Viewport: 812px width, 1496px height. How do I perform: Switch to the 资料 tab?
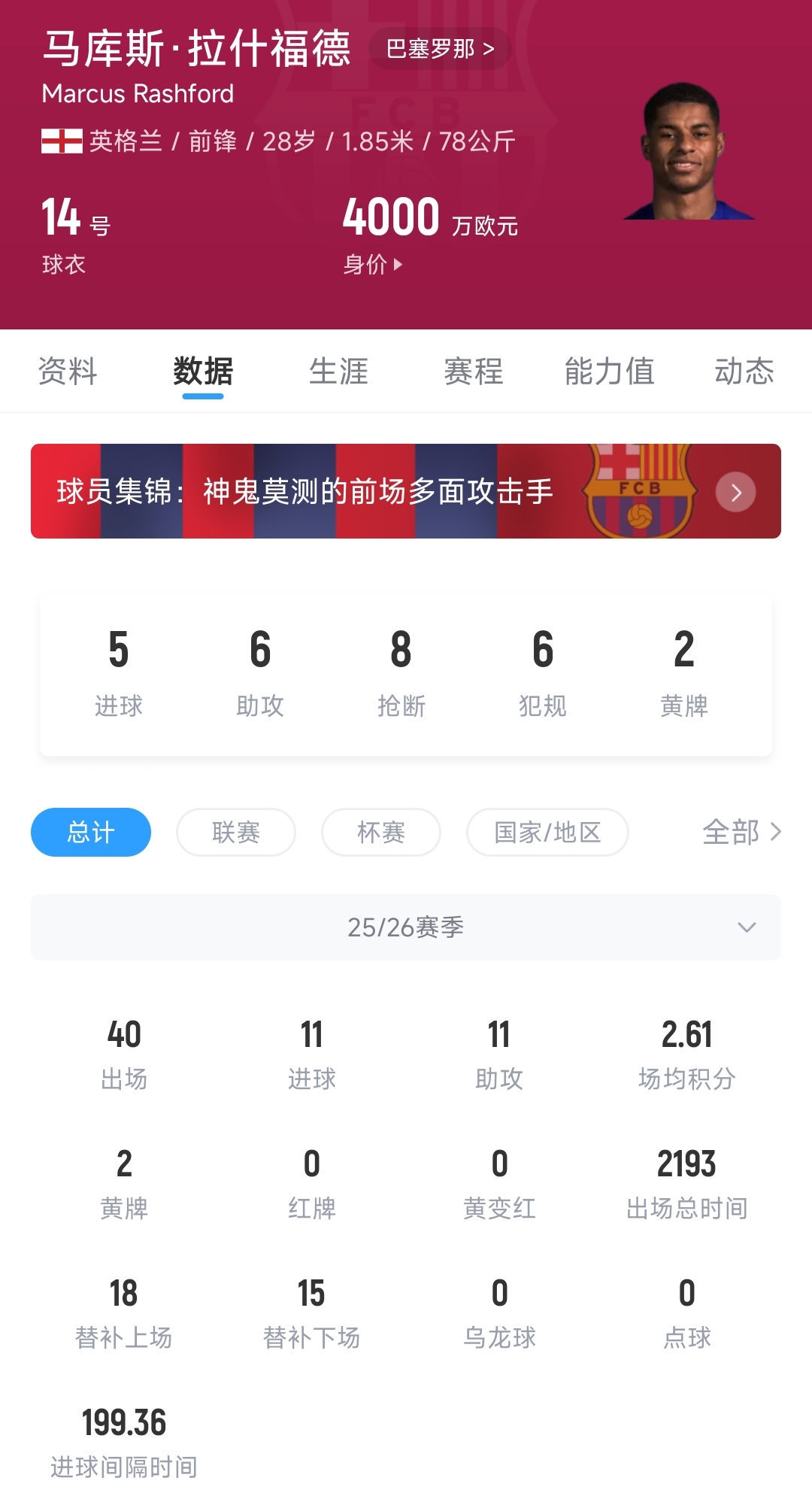point(68,372)
